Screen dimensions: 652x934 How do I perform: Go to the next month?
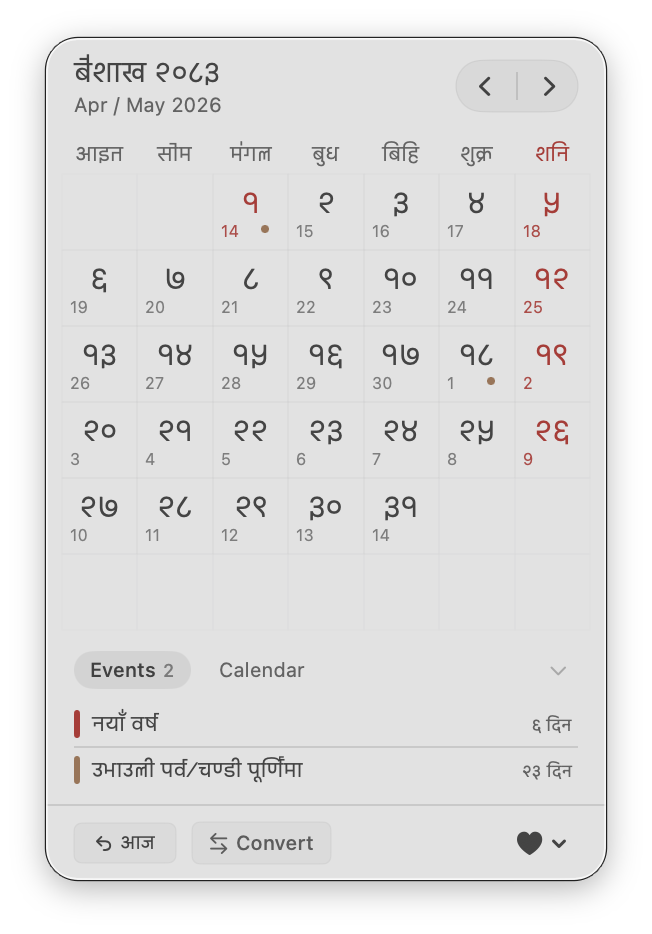point(548,86)
